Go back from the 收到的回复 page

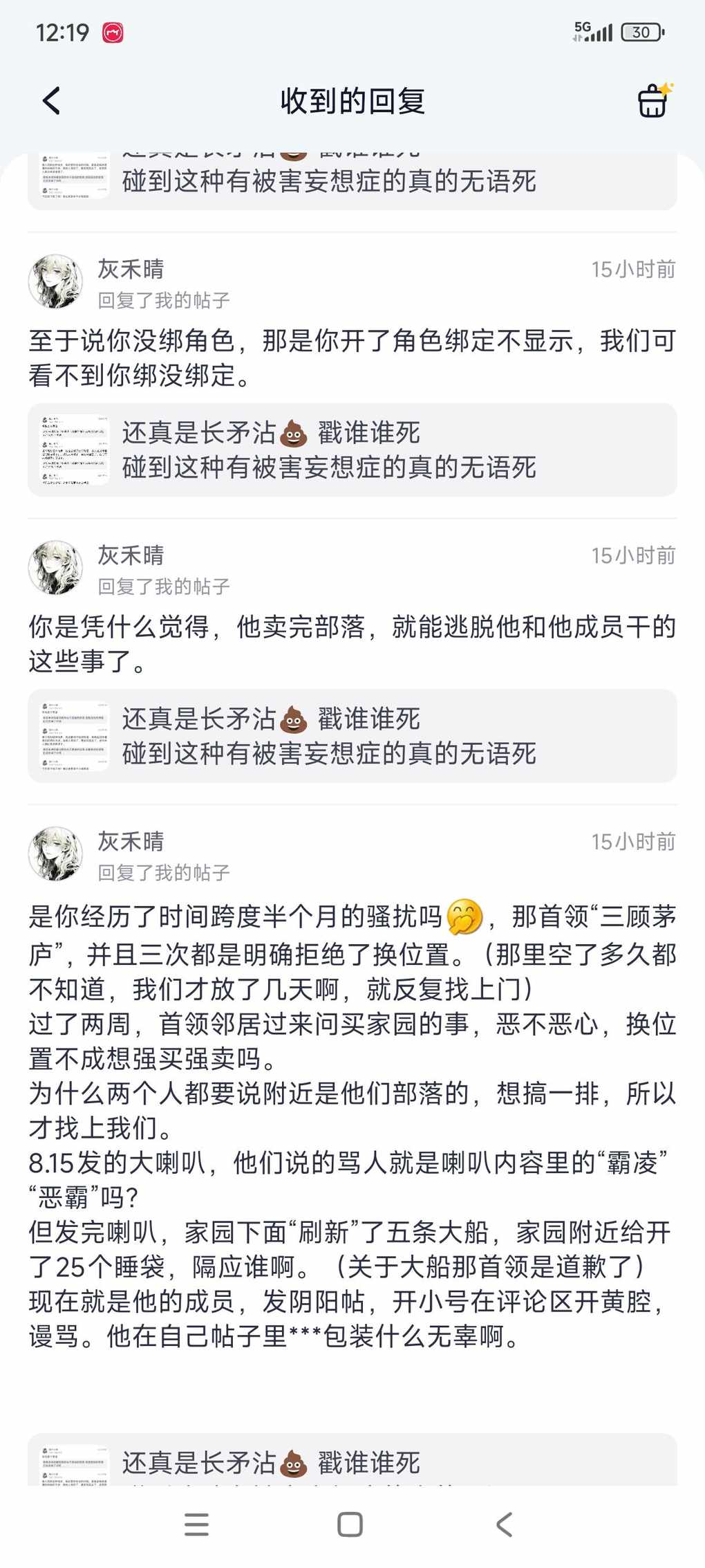52,101
